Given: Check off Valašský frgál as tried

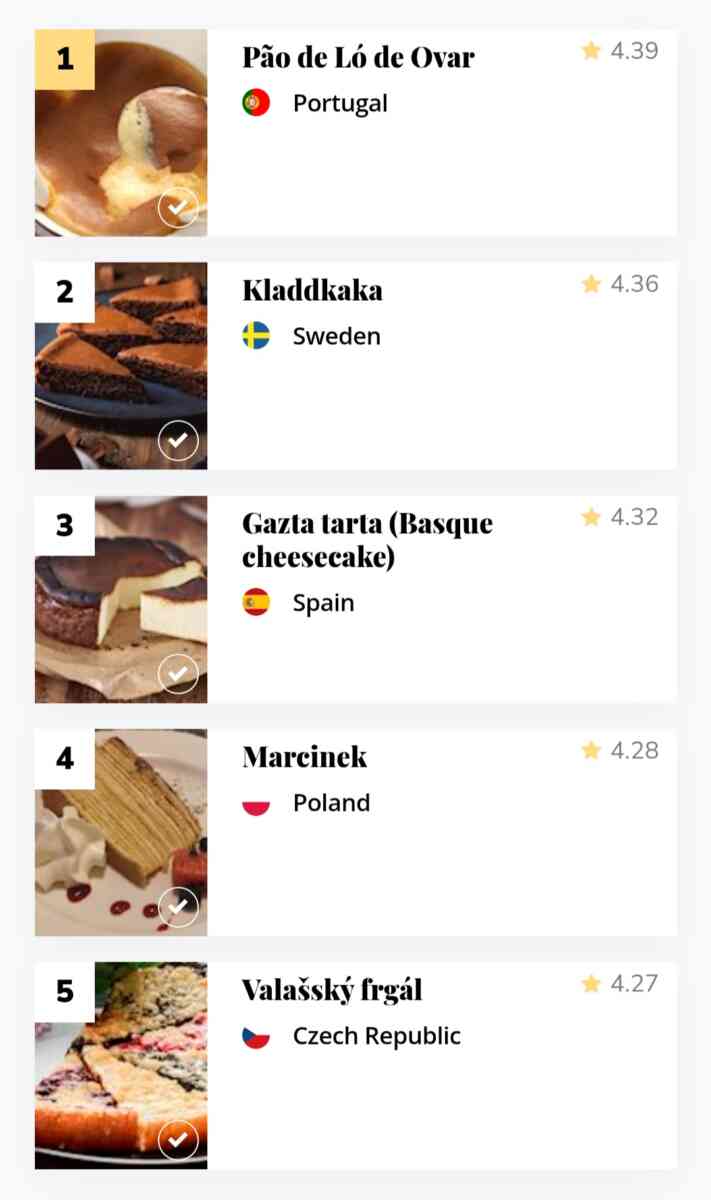Looking at the screenshot, I should pos(178,1140).
